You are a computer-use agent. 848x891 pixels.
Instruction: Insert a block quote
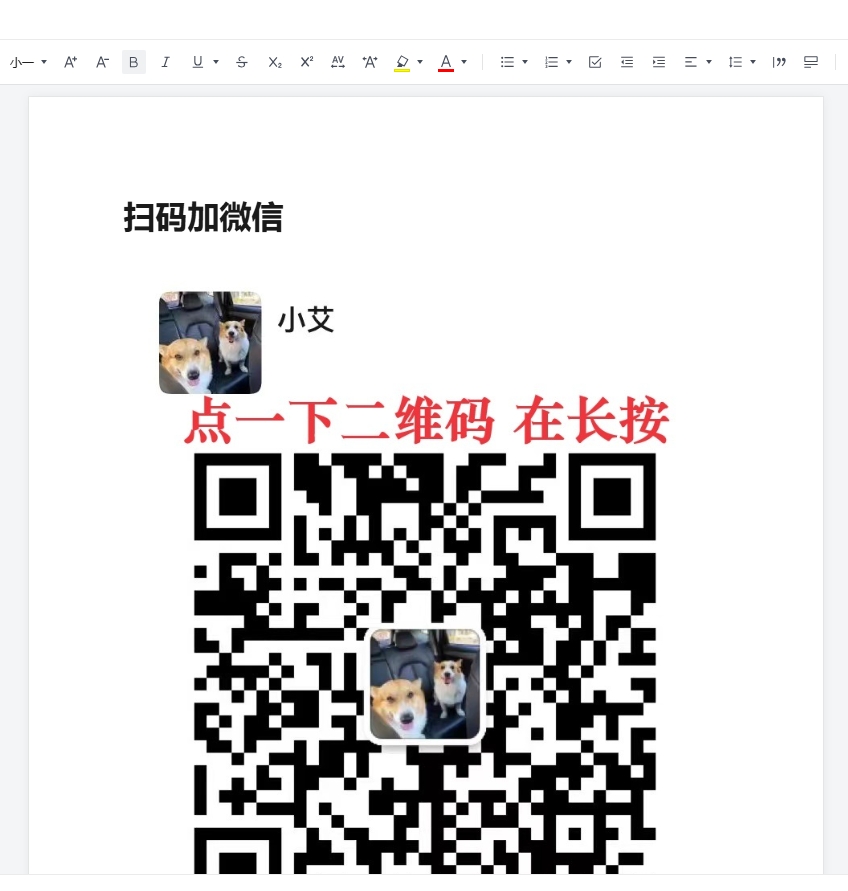pyautogui.click(x=779, y=62)
